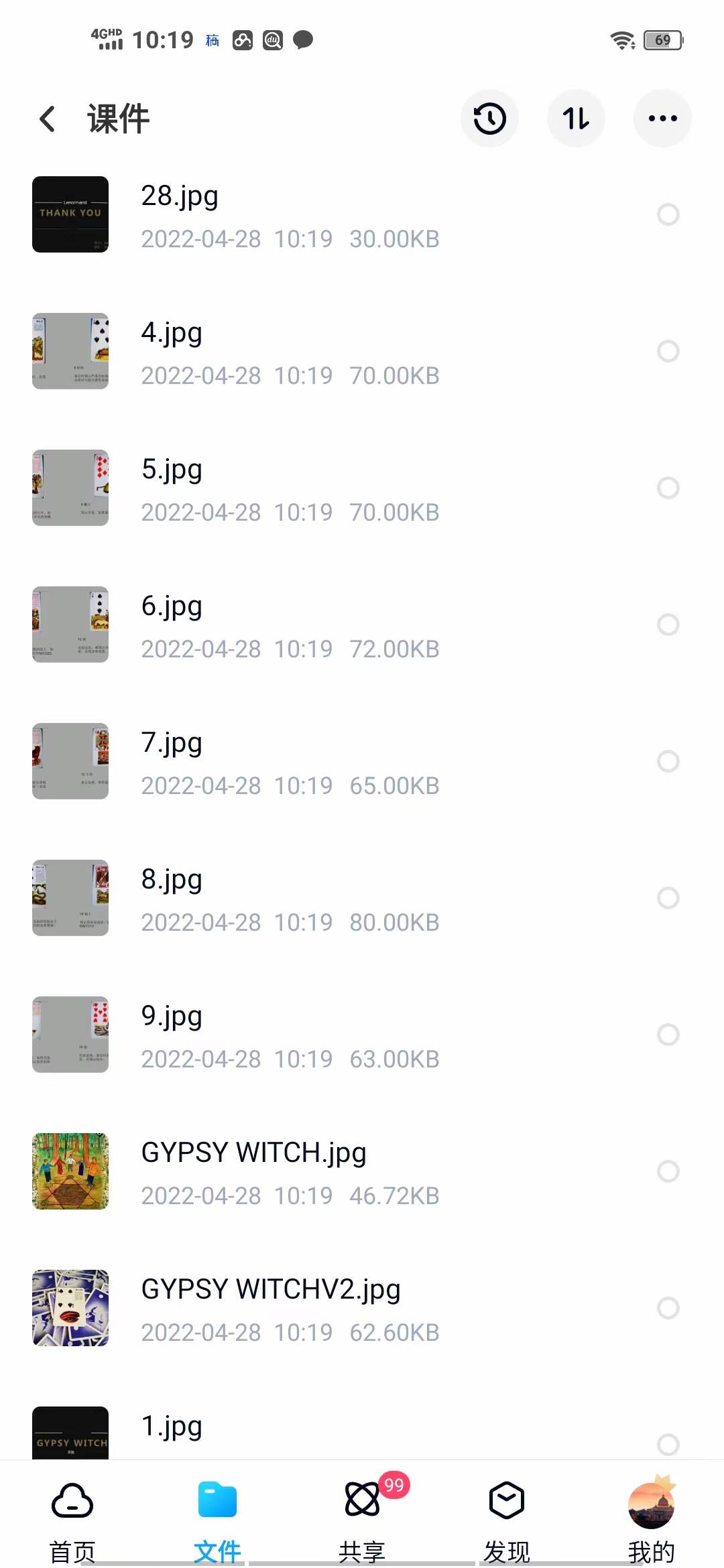Tap the thumbnail of 8.jpg

(70, 898)
